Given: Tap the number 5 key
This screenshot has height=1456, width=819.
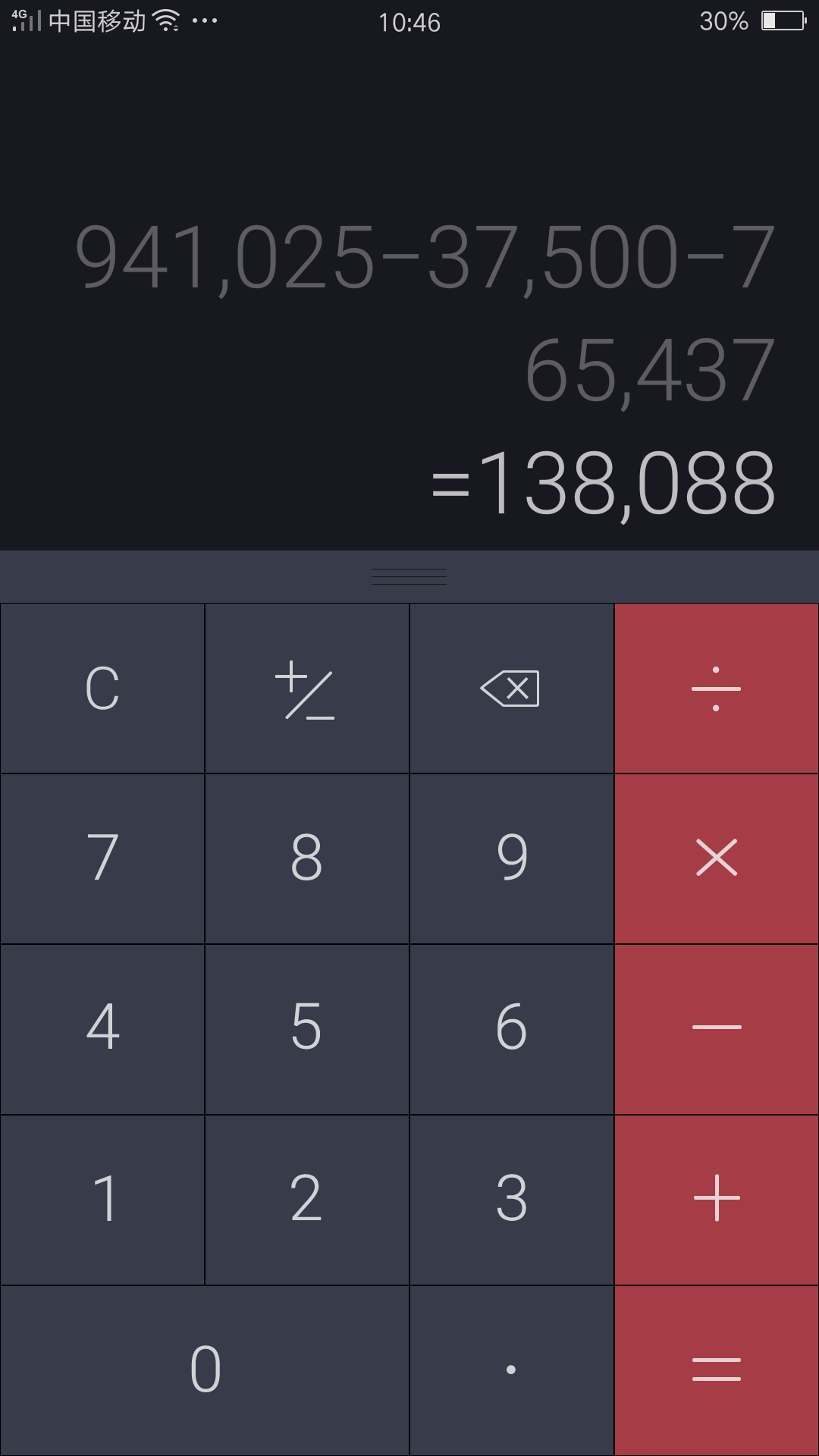Looking at the screenshot, I should [x=307, y=1028].
